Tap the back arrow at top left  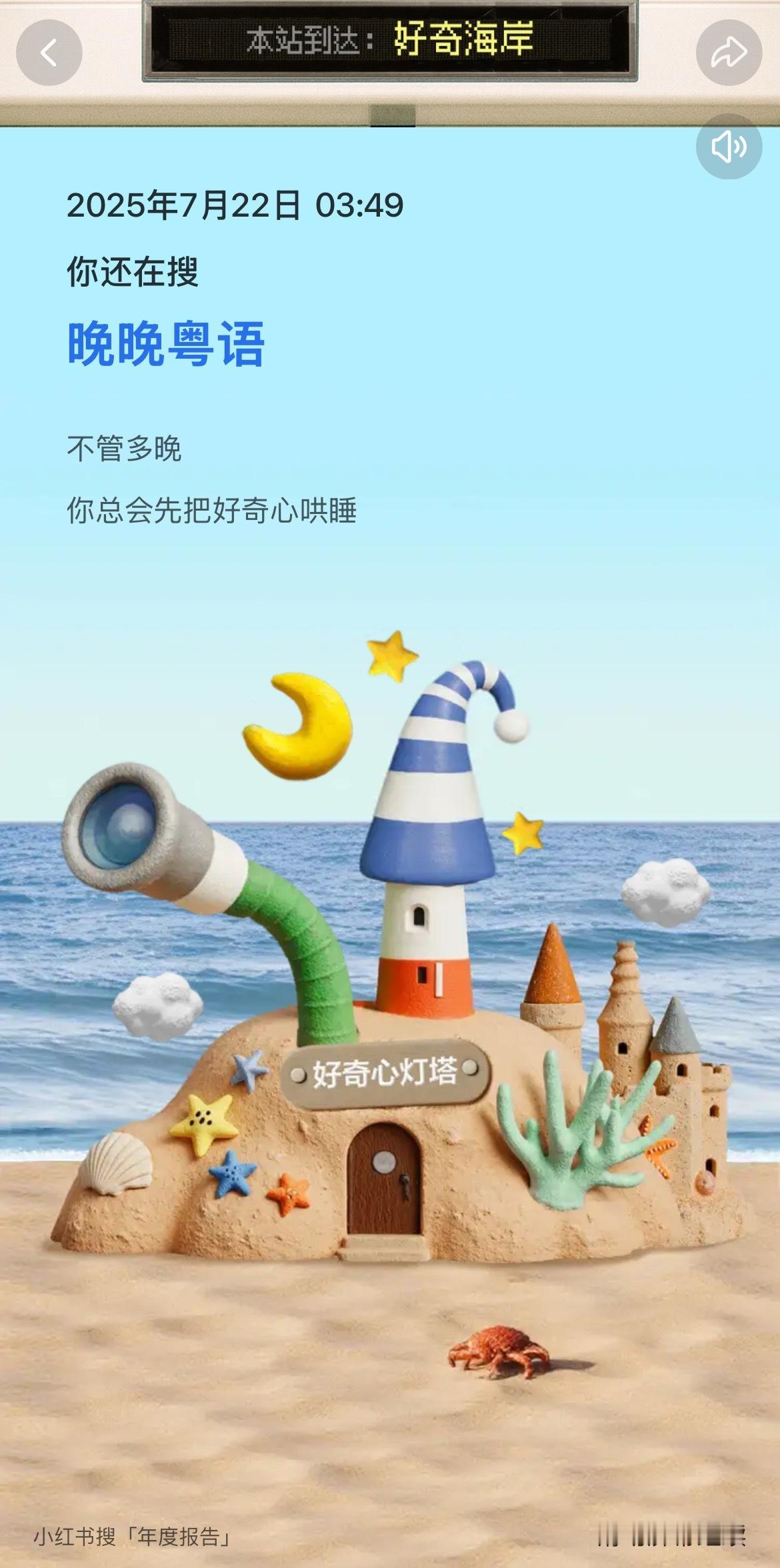point(50,51)
